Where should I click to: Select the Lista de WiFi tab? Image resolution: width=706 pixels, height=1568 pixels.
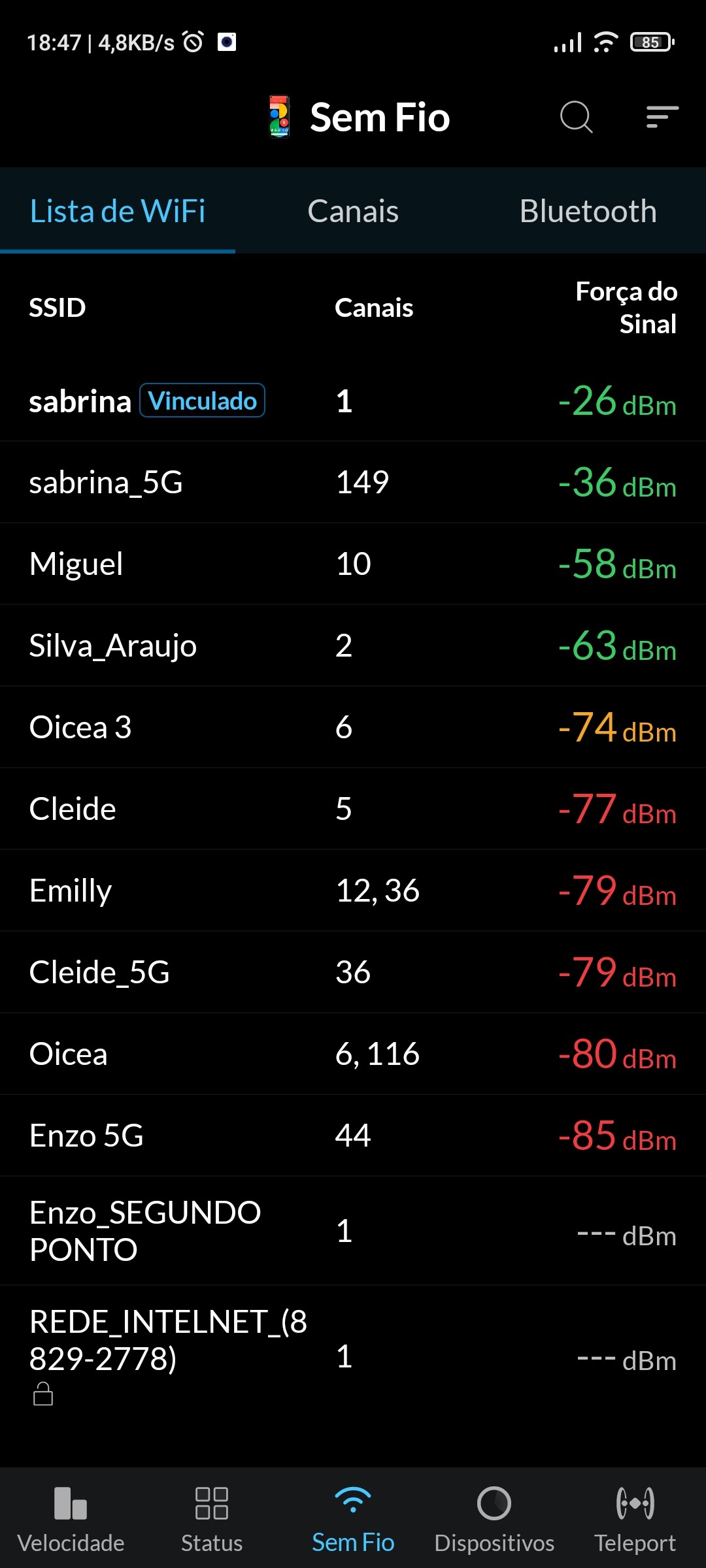(x=118, y=211)
